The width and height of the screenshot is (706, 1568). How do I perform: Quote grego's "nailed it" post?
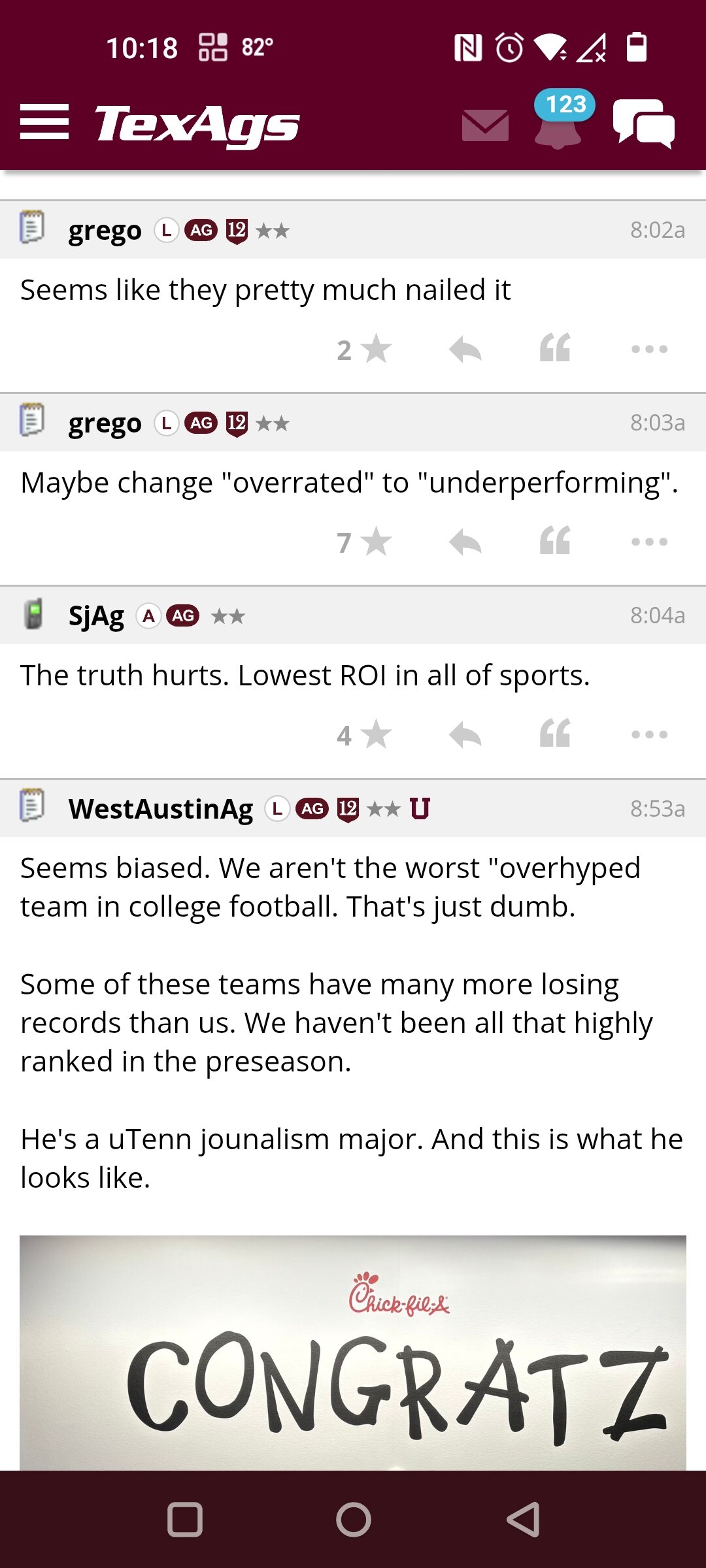coord(555,348)
